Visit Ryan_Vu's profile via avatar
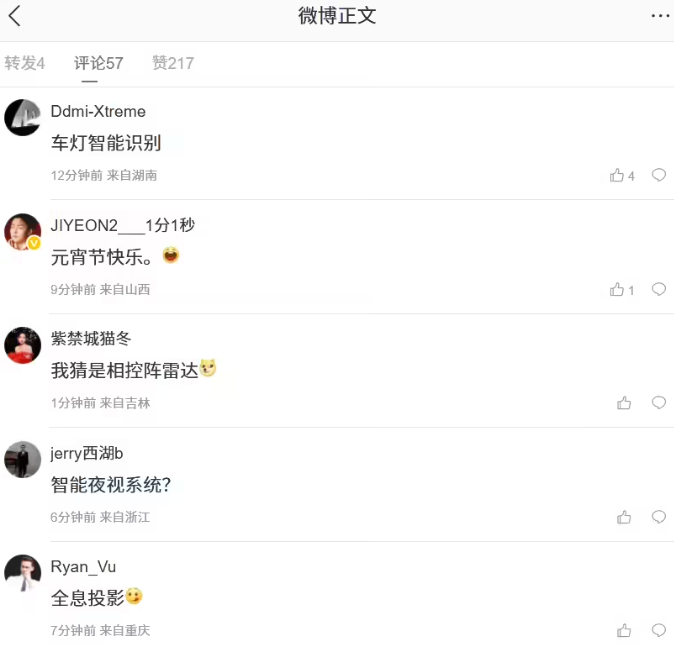 pyautogui.click(x=23, y=574)
